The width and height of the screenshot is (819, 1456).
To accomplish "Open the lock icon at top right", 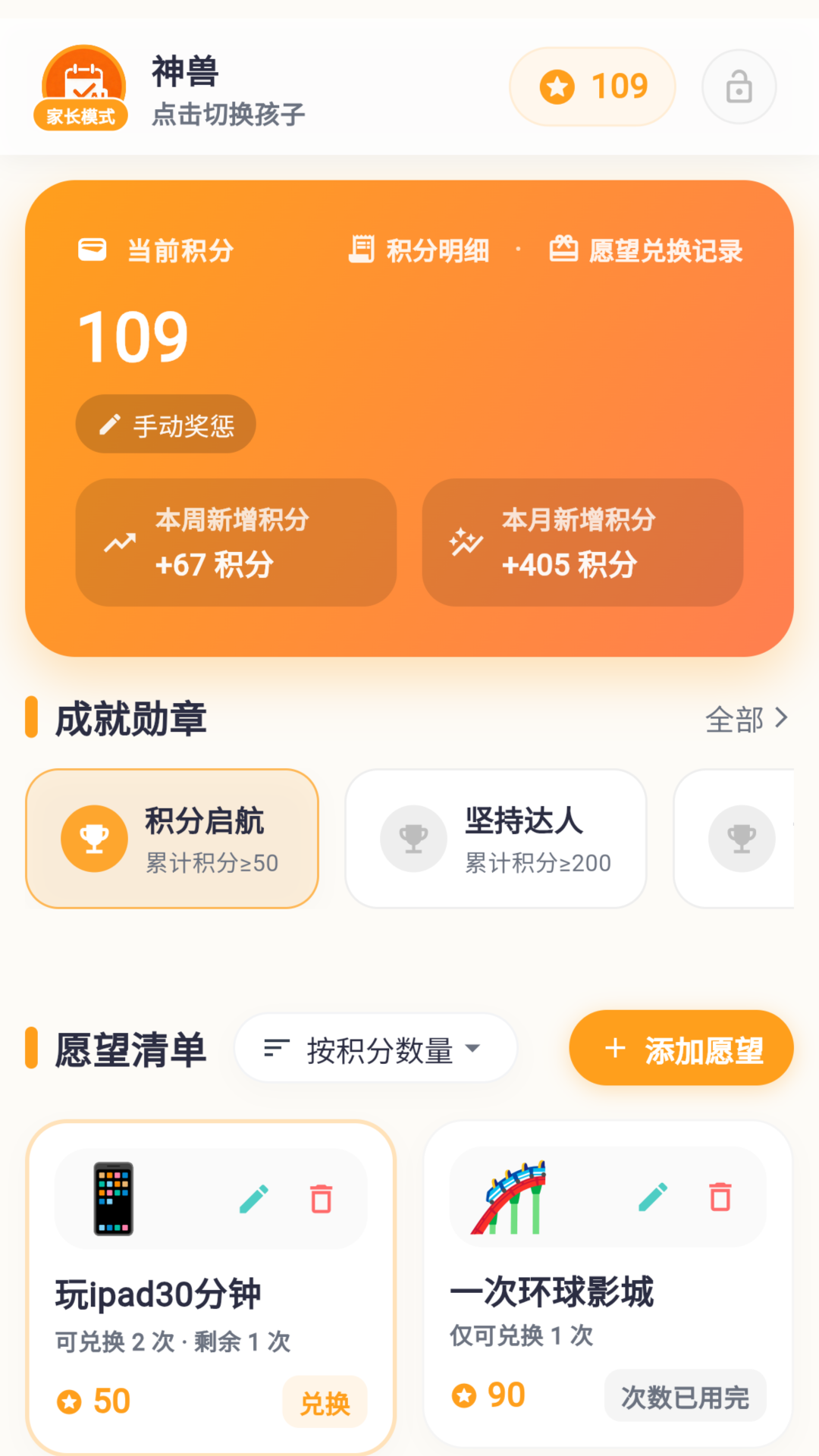I will [738, 86].
